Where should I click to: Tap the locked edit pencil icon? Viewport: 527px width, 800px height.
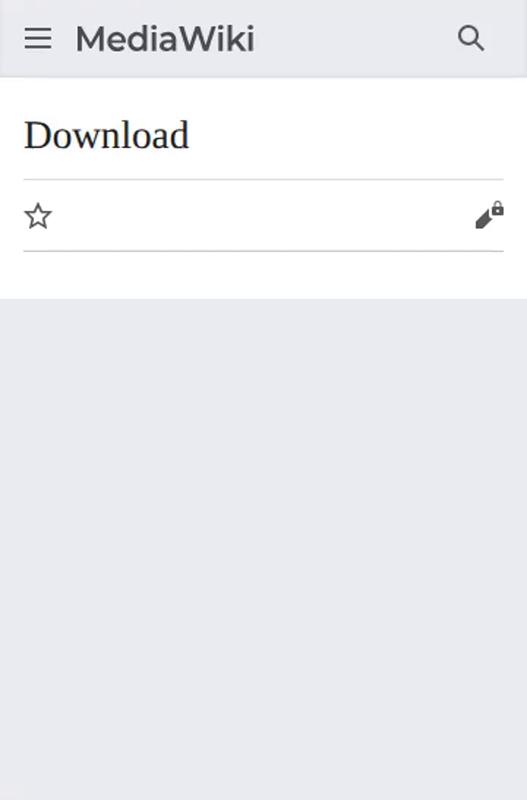(490, 215)
